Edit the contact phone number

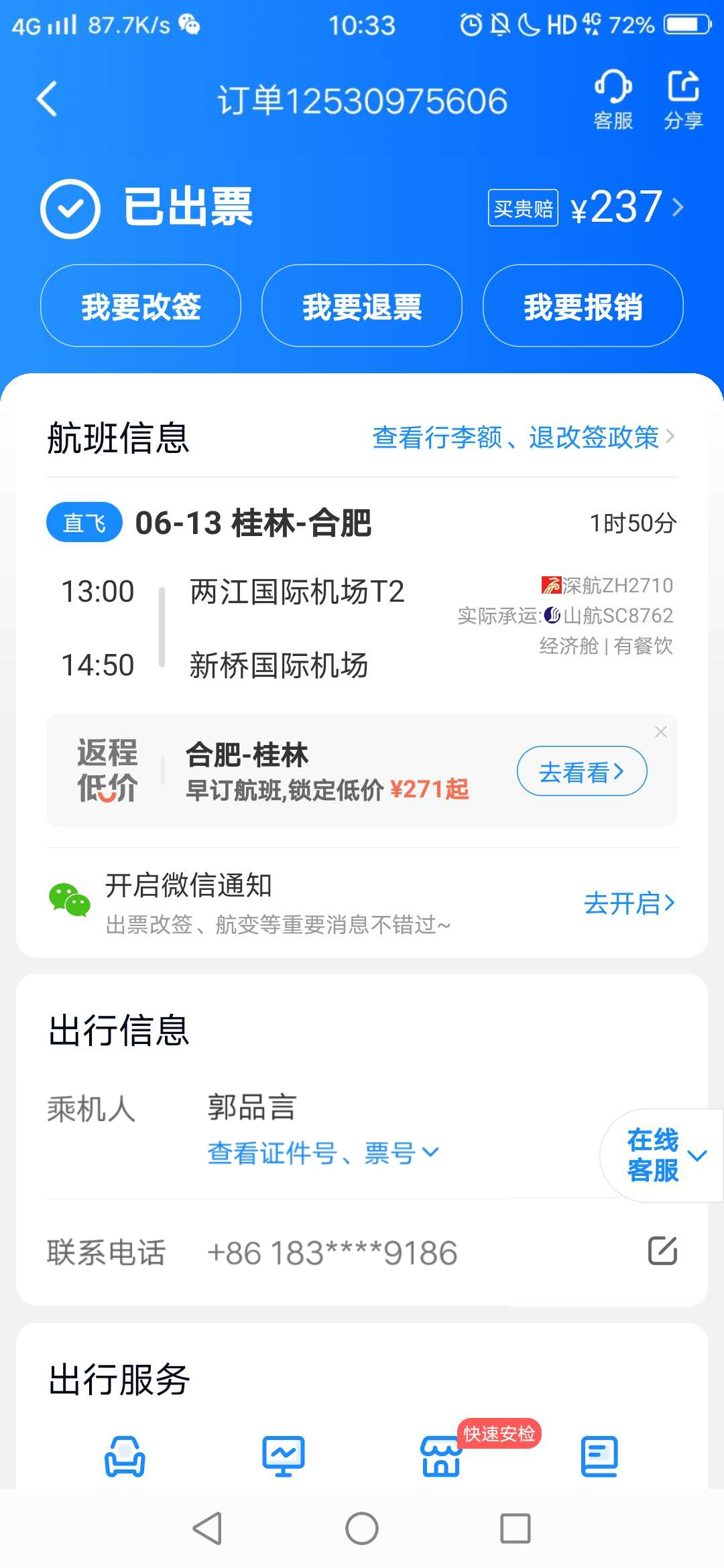[x=662, y=1251]
